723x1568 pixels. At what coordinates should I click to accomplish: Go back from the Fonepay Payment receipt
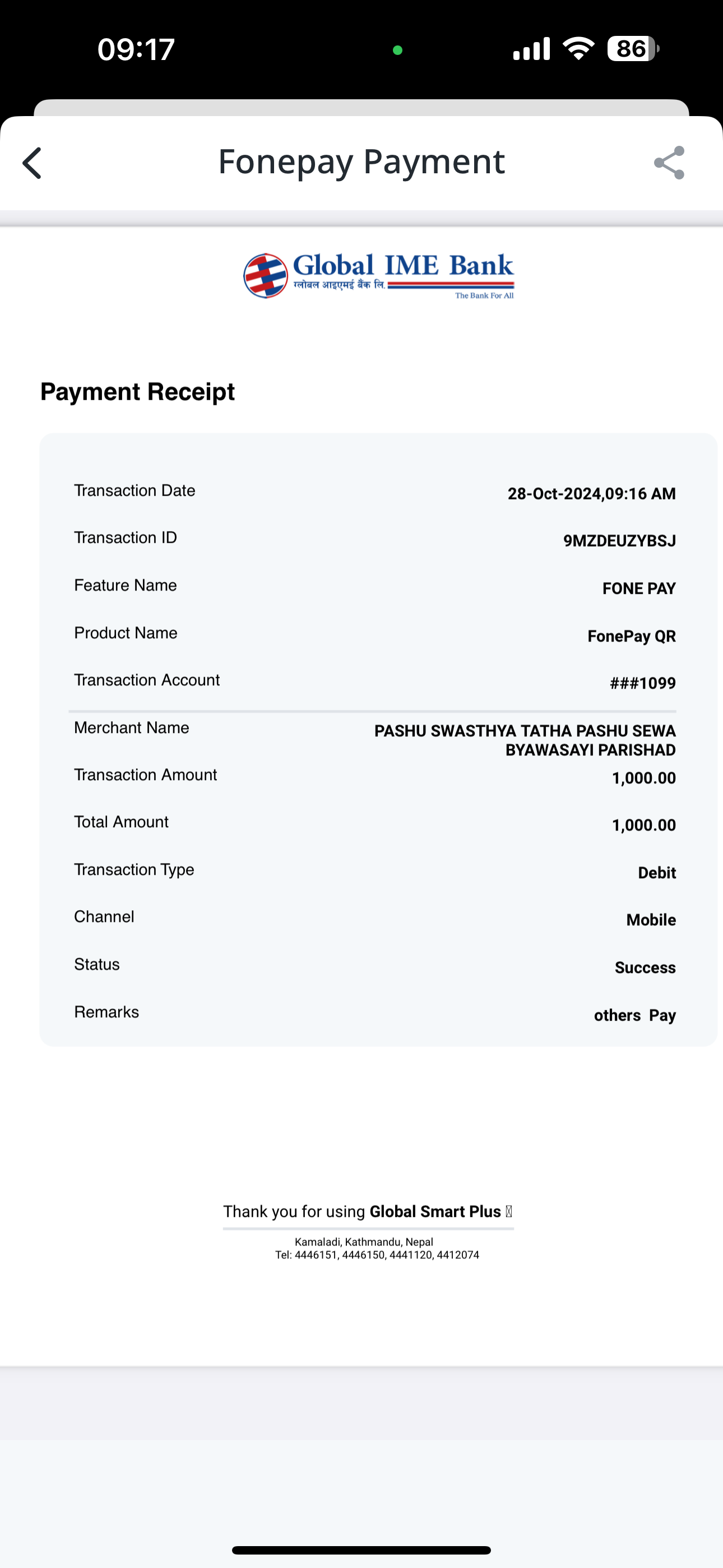click(x=33, y=163)
